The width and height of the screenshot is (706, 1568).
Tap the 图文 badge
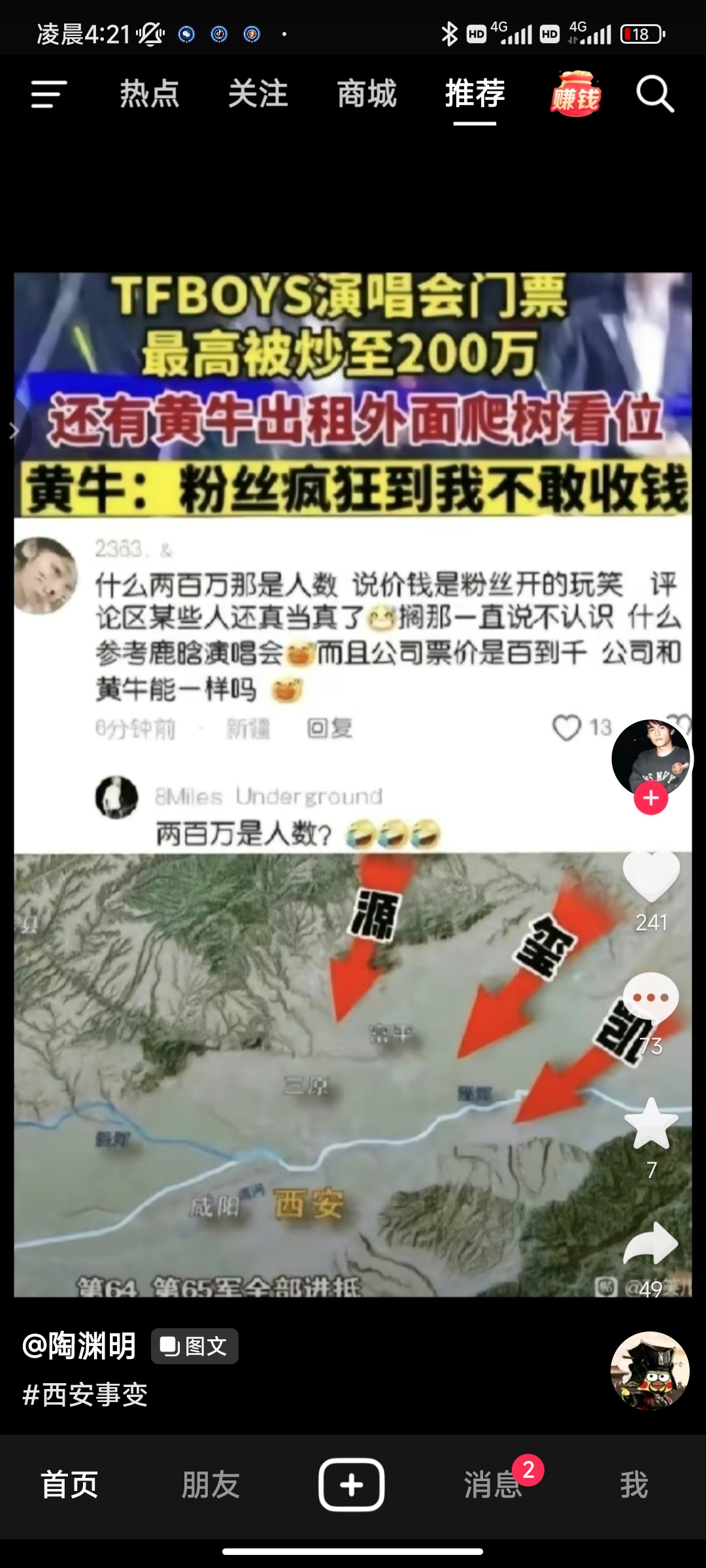pyautogui.click(x=195, y=1346)
